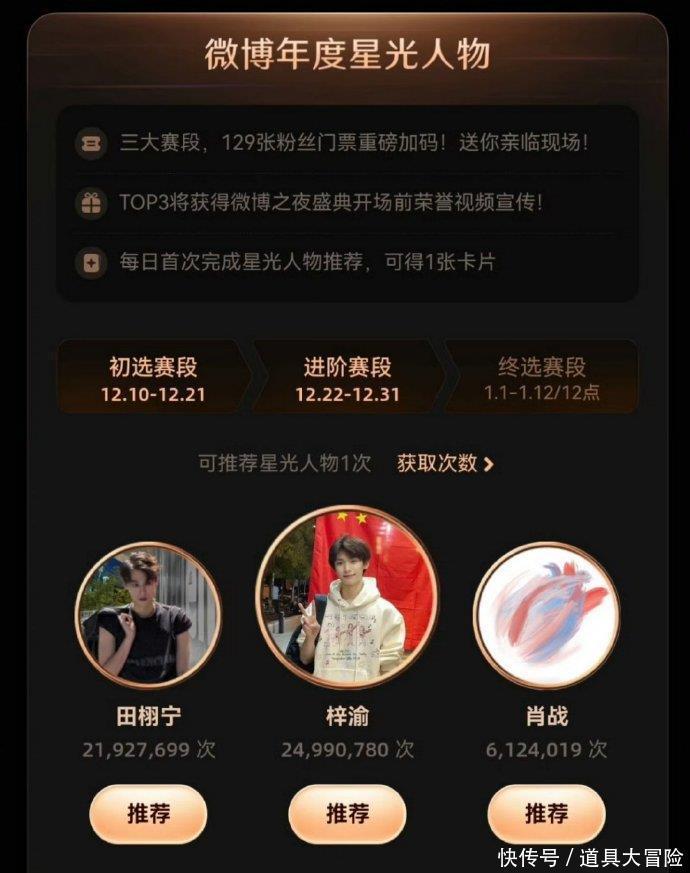690x873 pixels.
Task: Open 肖战's avatar
Action: click(x=546, y=614)
